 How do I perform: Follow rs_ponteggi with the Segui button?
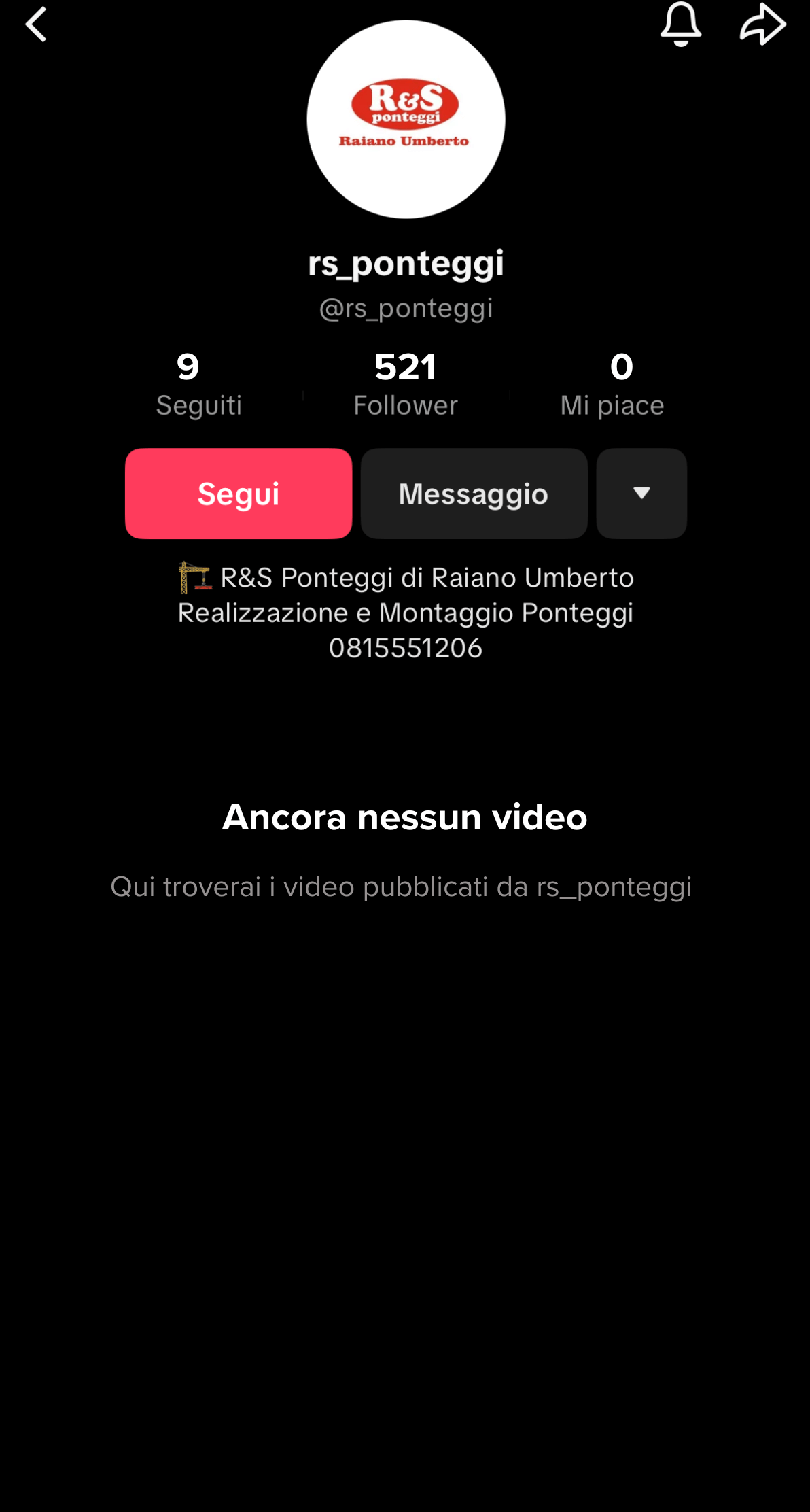pyautogui.click(x=239, y=494)
